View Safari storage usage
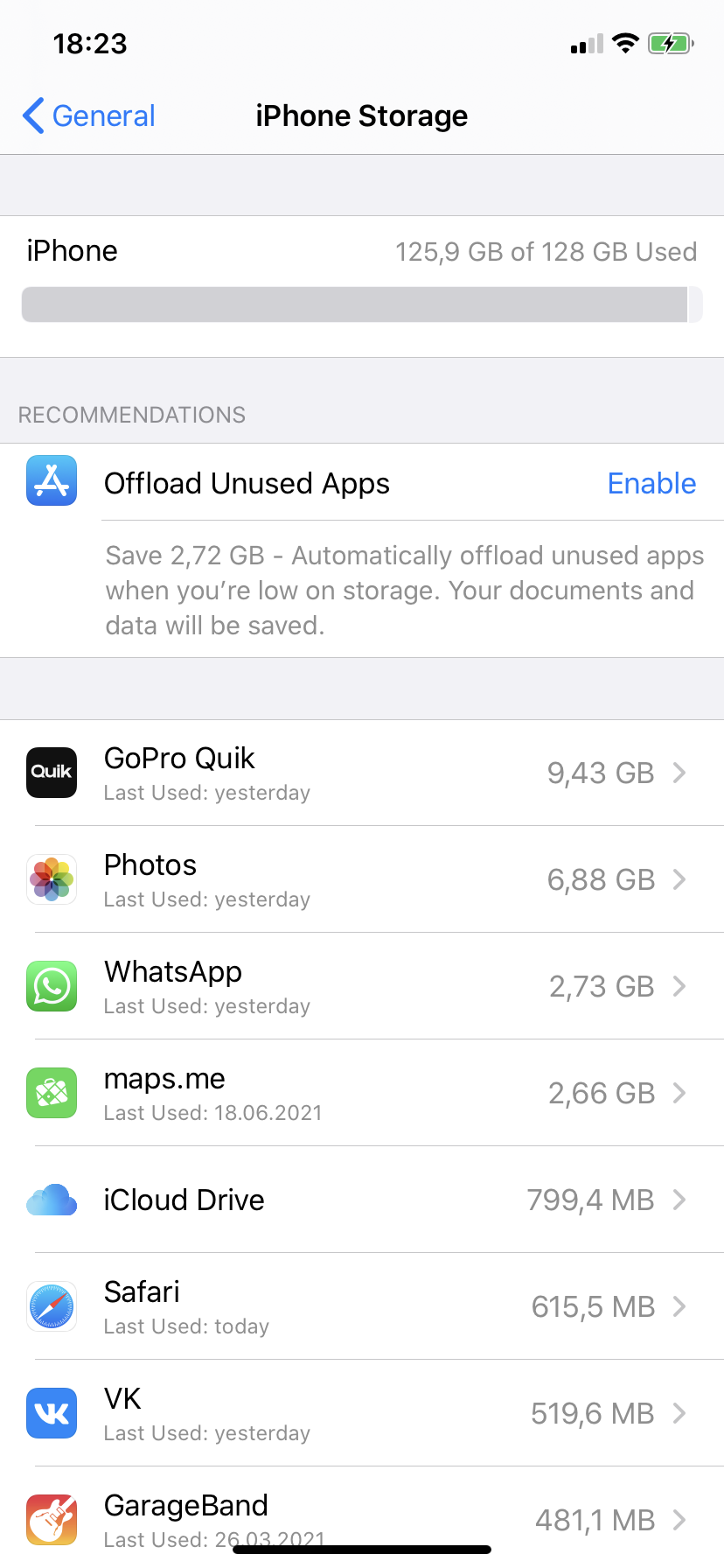 point(362,1306)
